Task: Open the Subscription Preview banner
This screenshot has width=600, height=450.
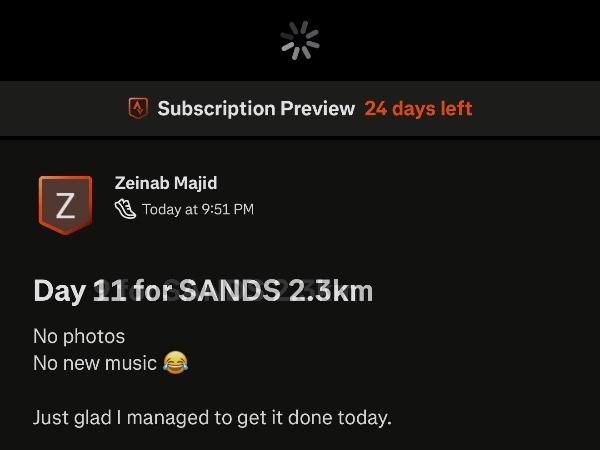Action: (x=300, y=108)
